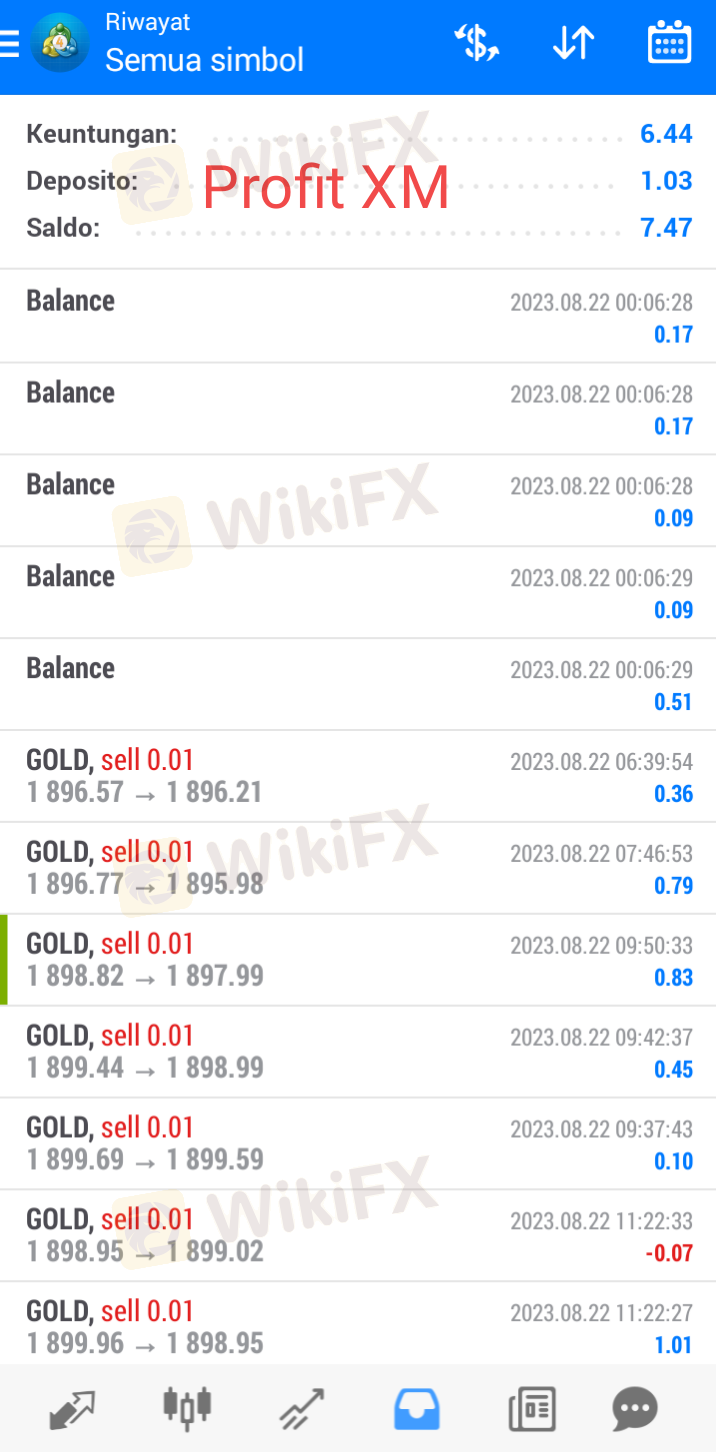Expand GOLD sell trade with 0.83 profit
716x1452 pixels.
click(358, 961)
